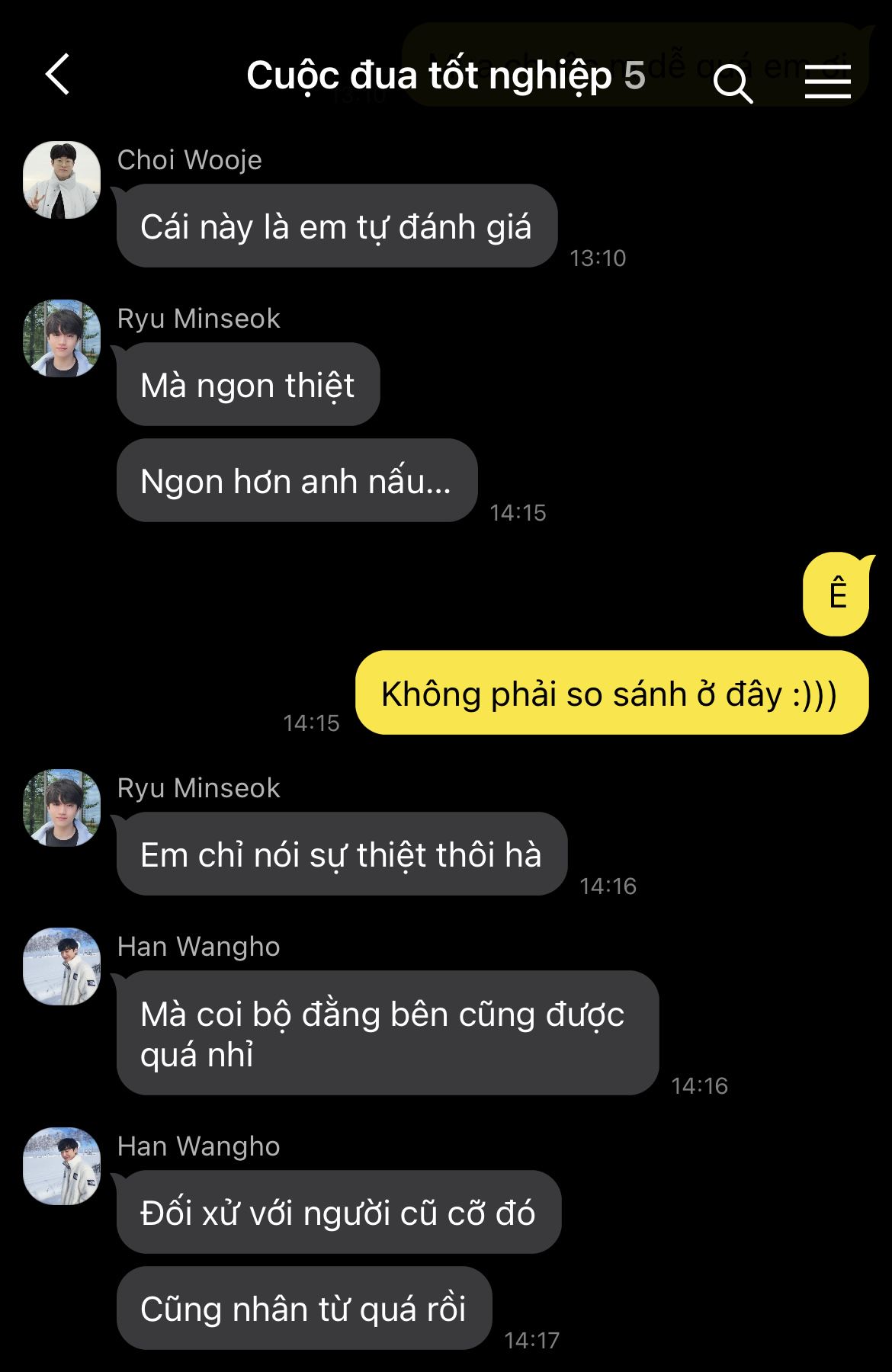This screenshot has height=1372, width=892.
Task: Tap Han Wangho's avatar beside "Đối xử với người cũ"
Action: (62, 1166)
